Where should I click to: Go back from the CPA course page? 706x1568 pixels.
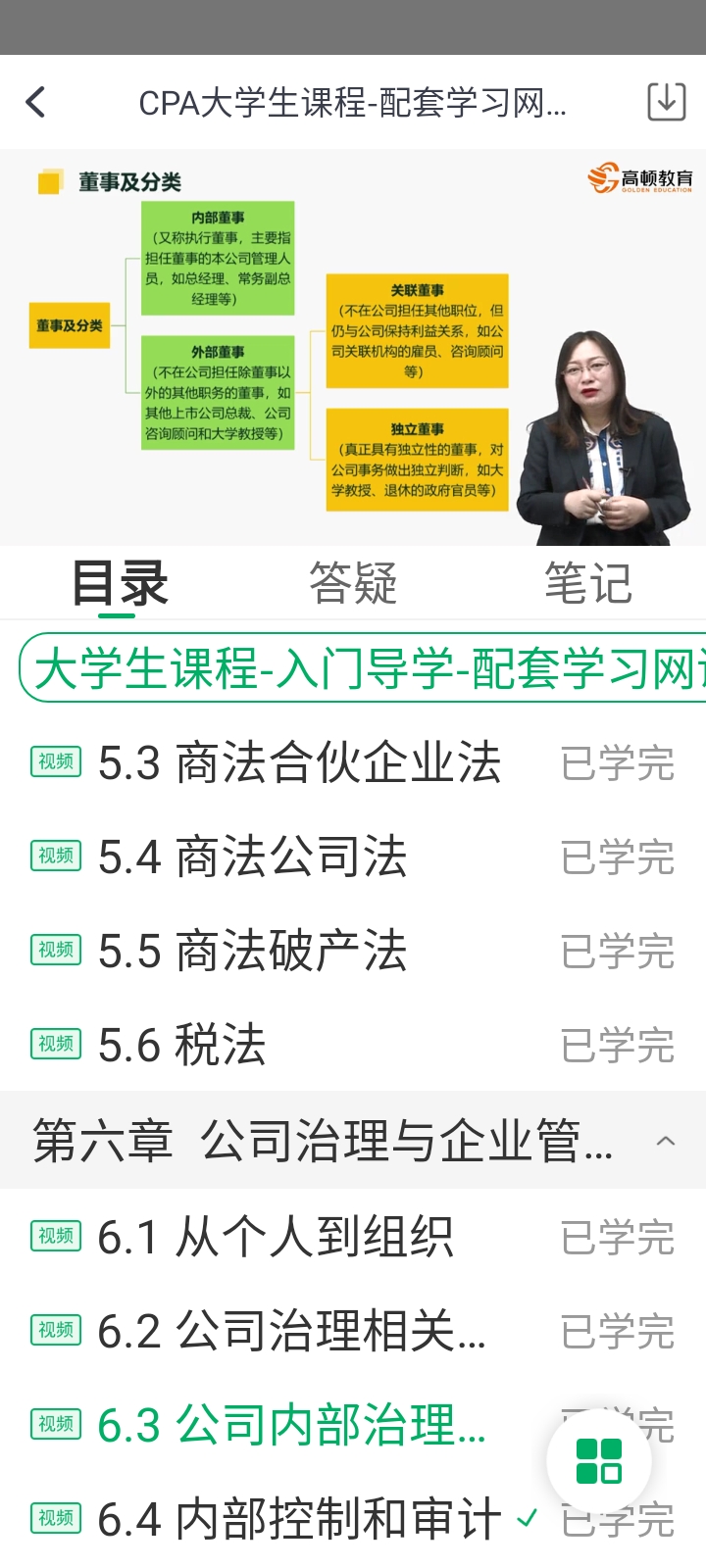pos(36,102)
